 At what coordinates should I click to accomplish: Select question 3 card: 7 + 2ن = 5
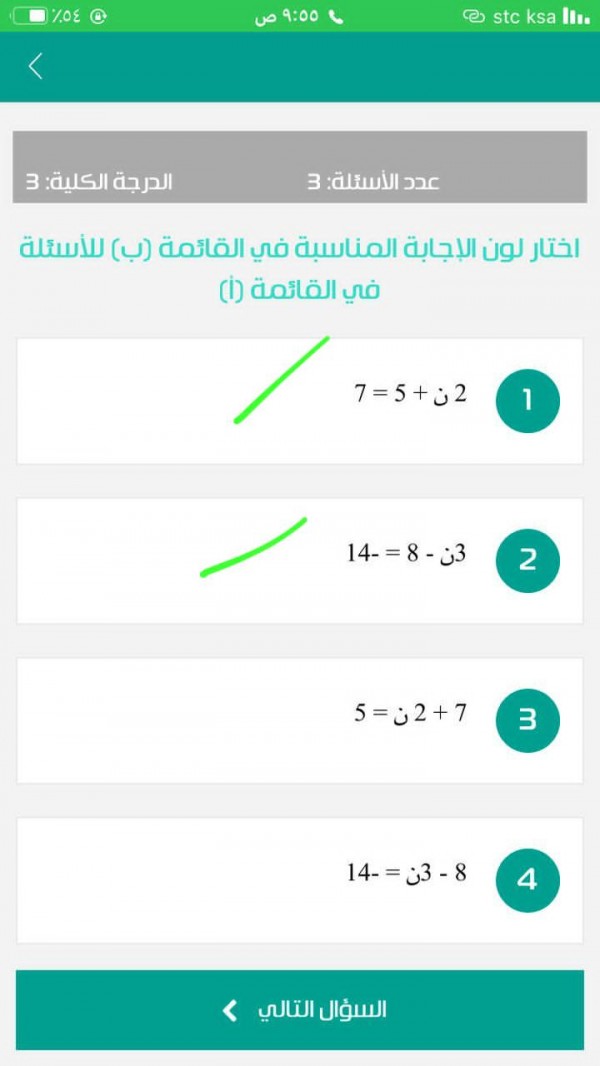click(x=300, y=720)
